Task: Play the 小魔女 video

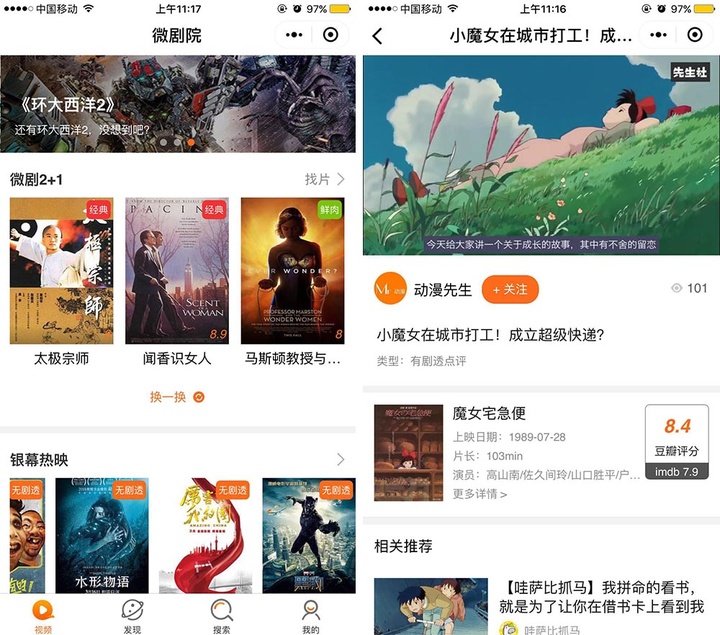Action: (x=541, y=155)
